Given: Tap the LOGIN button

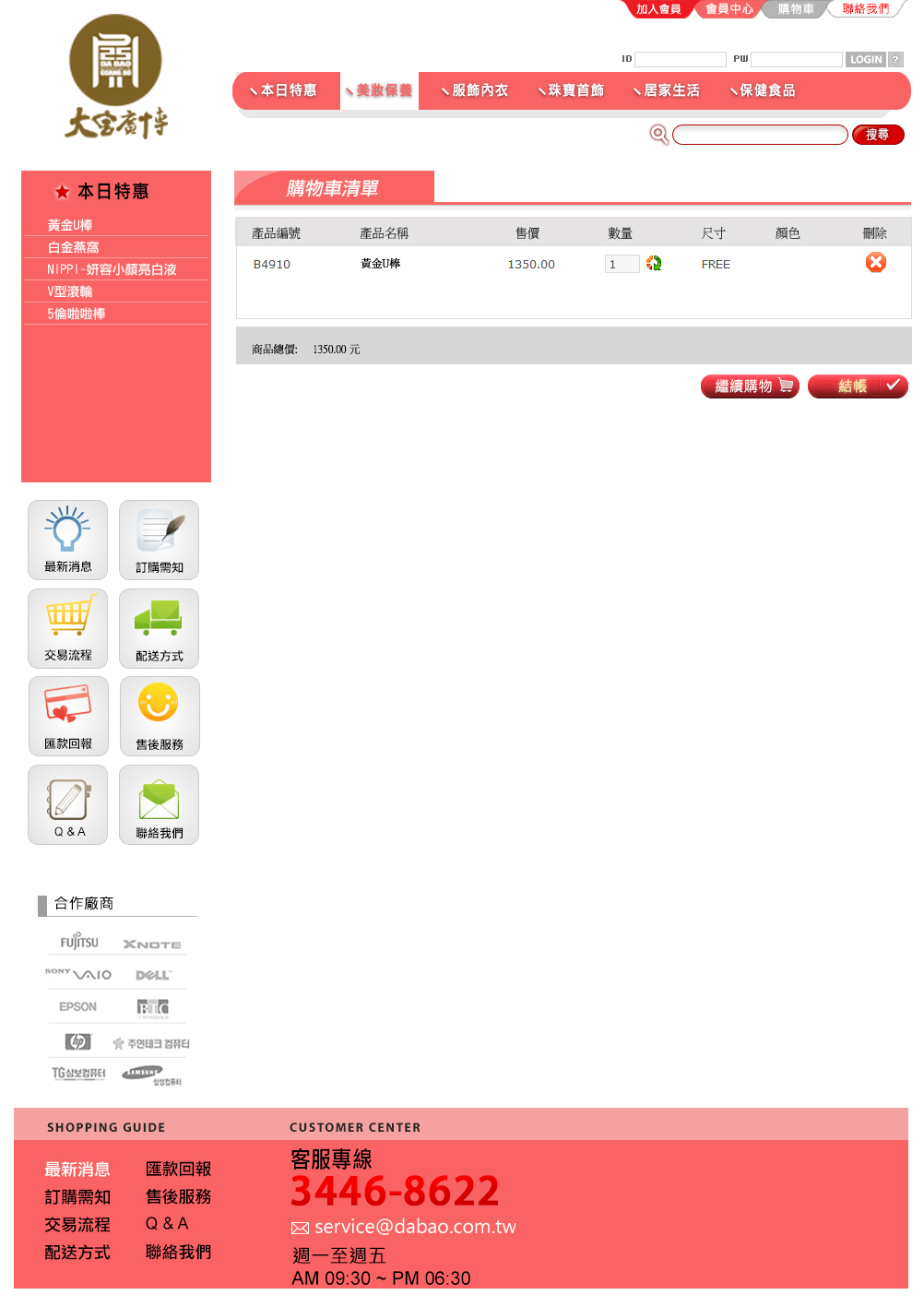Looking at the screenshot, I should [865, 59].
